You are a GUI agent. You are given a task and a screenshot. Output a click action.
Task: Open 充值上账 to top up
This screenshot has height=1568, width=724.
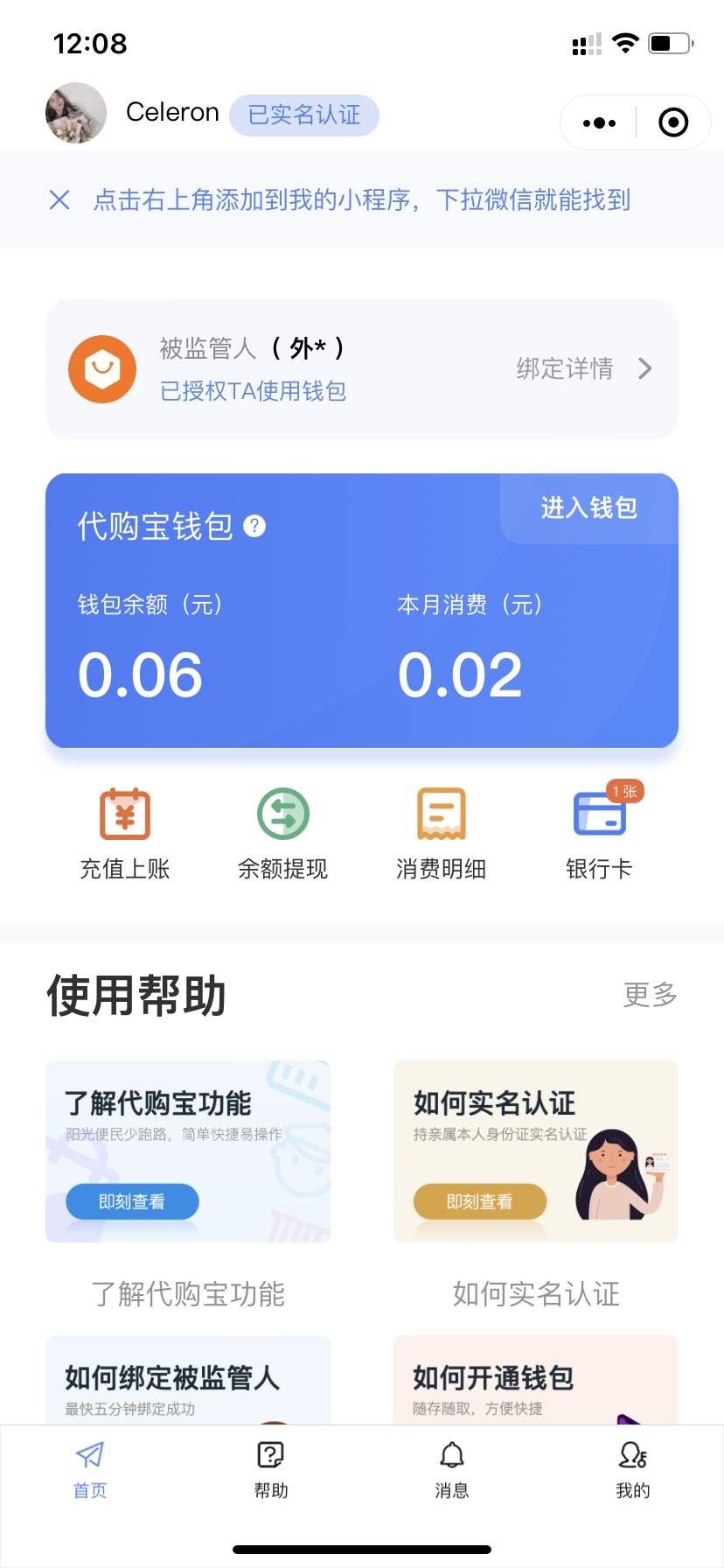tap(125, 833)
